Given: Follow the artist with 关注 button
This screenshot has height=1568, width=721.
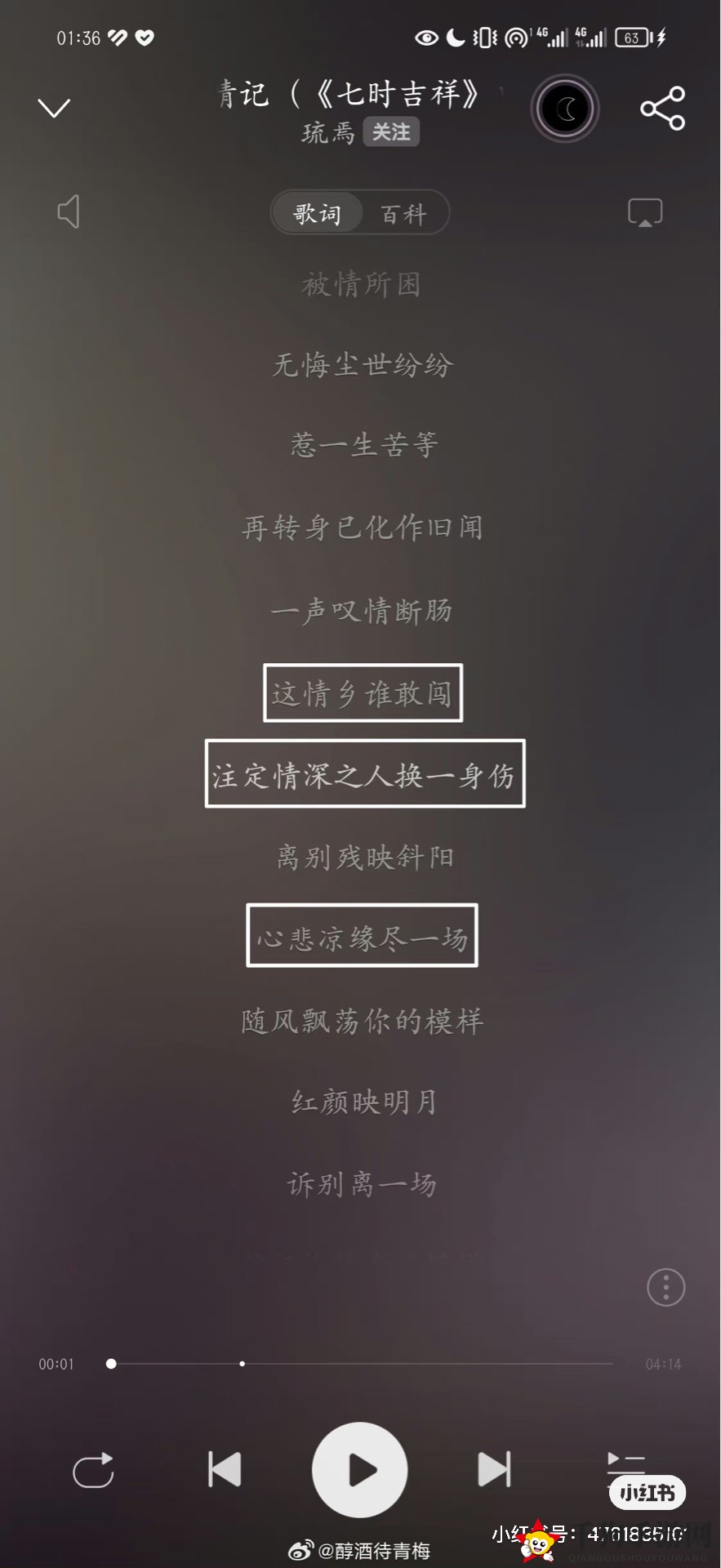Looking at the screenshot, I should [391, 132].
